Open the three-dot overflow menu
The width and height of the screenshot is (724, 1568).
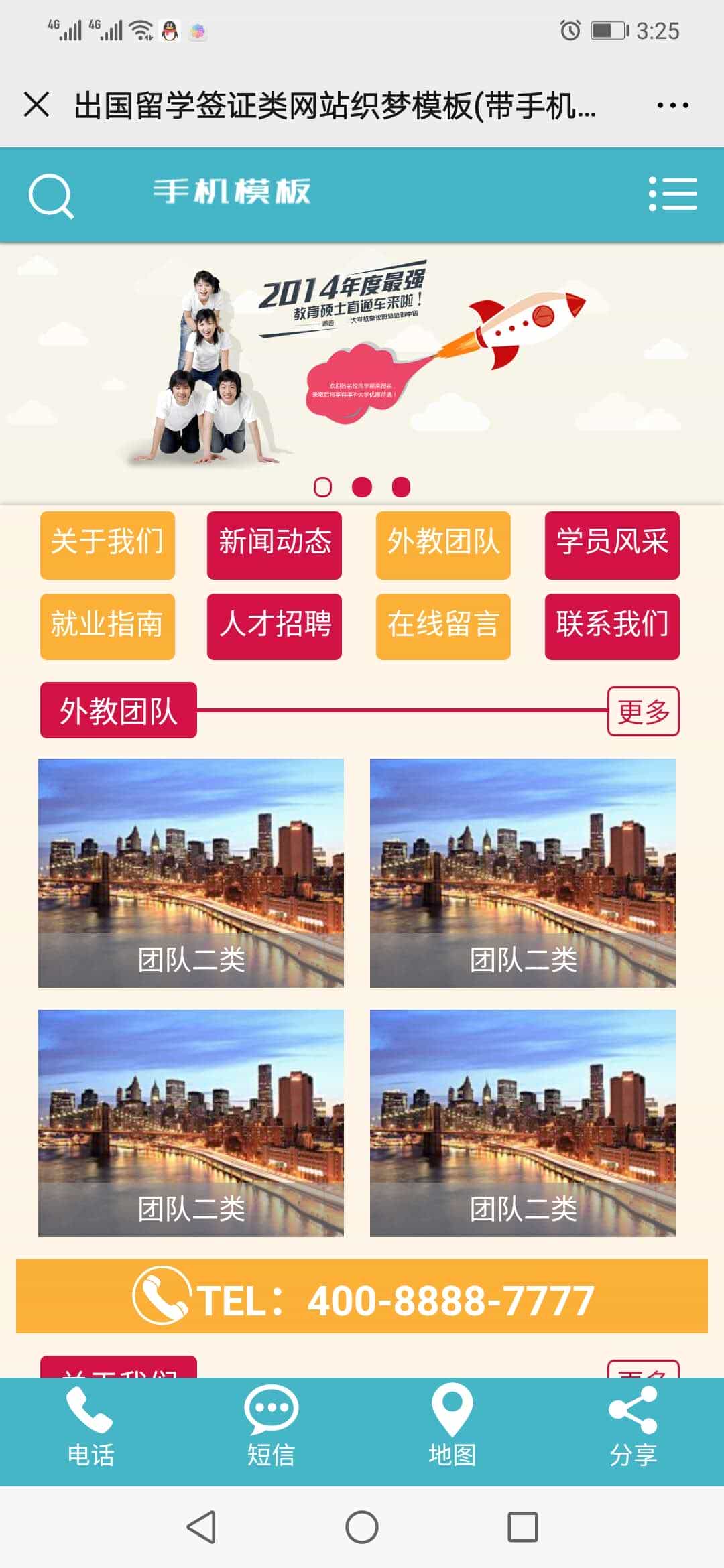click(672, 105)
